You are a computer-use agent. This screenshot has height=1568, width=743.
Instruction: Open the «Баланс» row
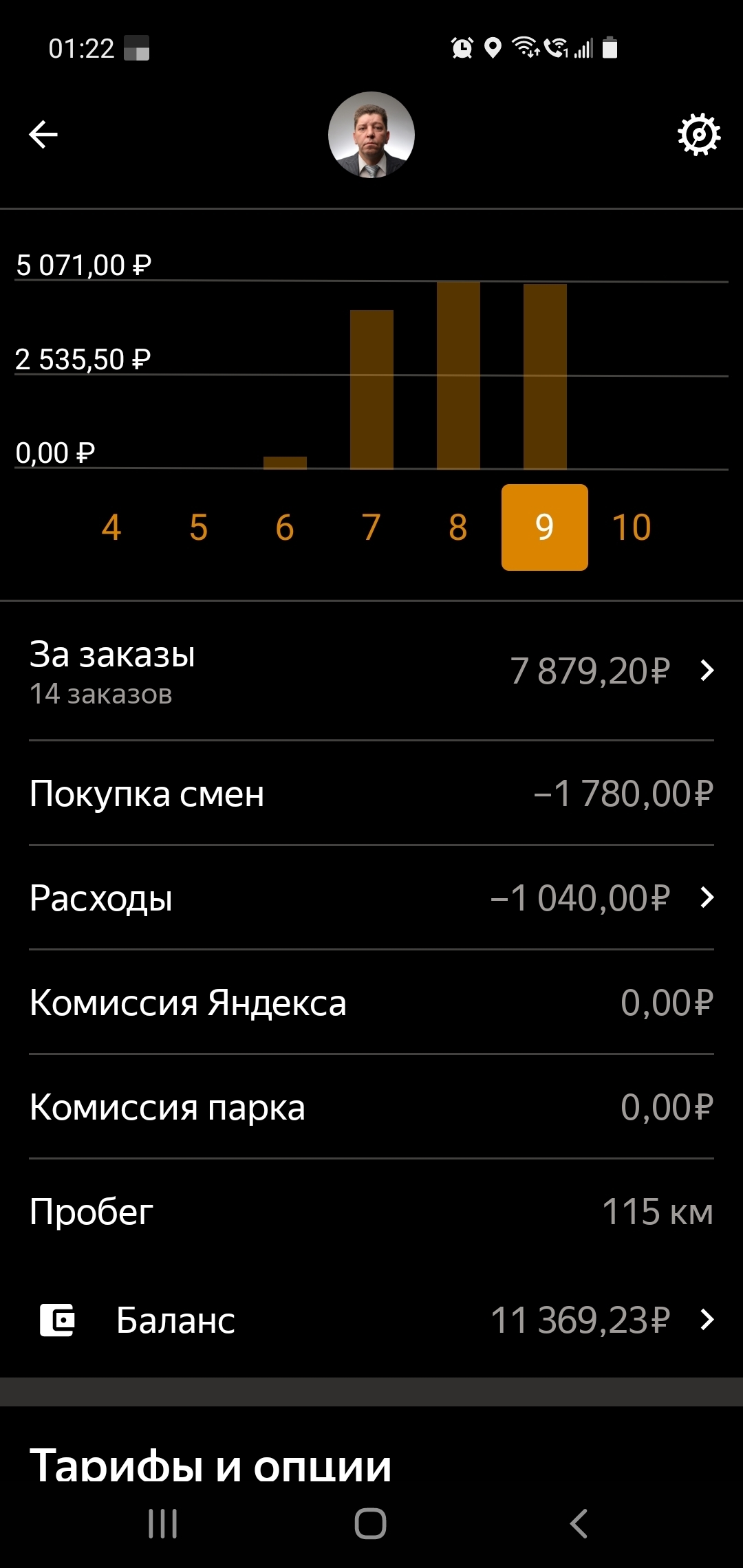click(x=371, y=1320)
